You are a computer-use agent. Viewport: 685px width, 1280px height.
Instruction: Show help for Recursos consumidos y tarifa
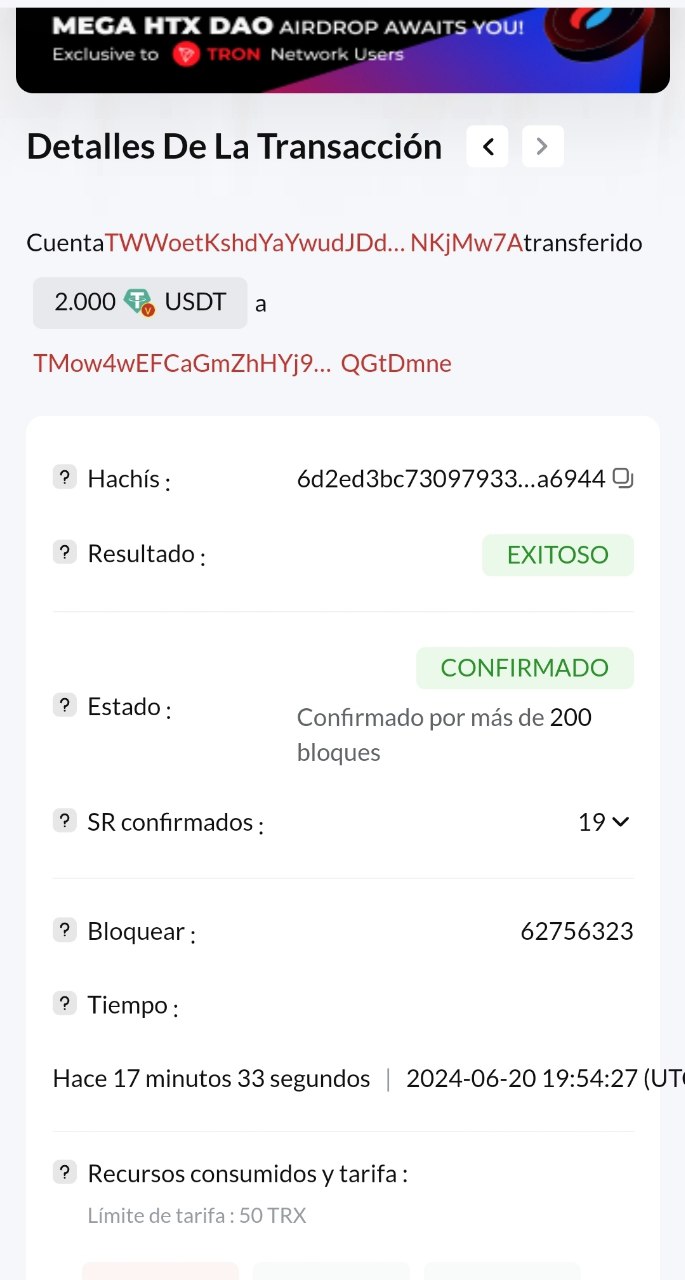[x=65, y=1173]
